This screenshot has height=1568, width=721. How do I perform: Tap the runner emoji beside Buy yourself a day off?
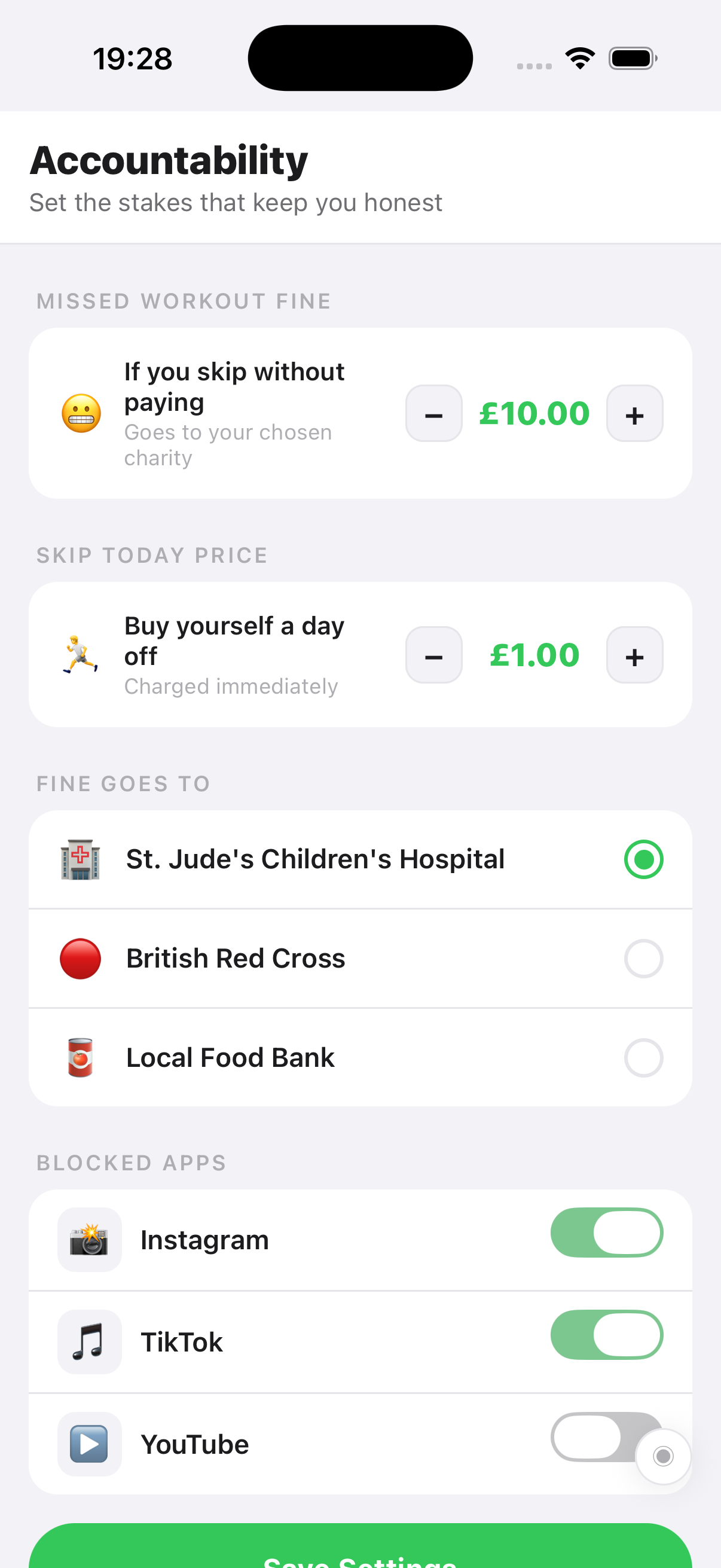click(81, 654)
